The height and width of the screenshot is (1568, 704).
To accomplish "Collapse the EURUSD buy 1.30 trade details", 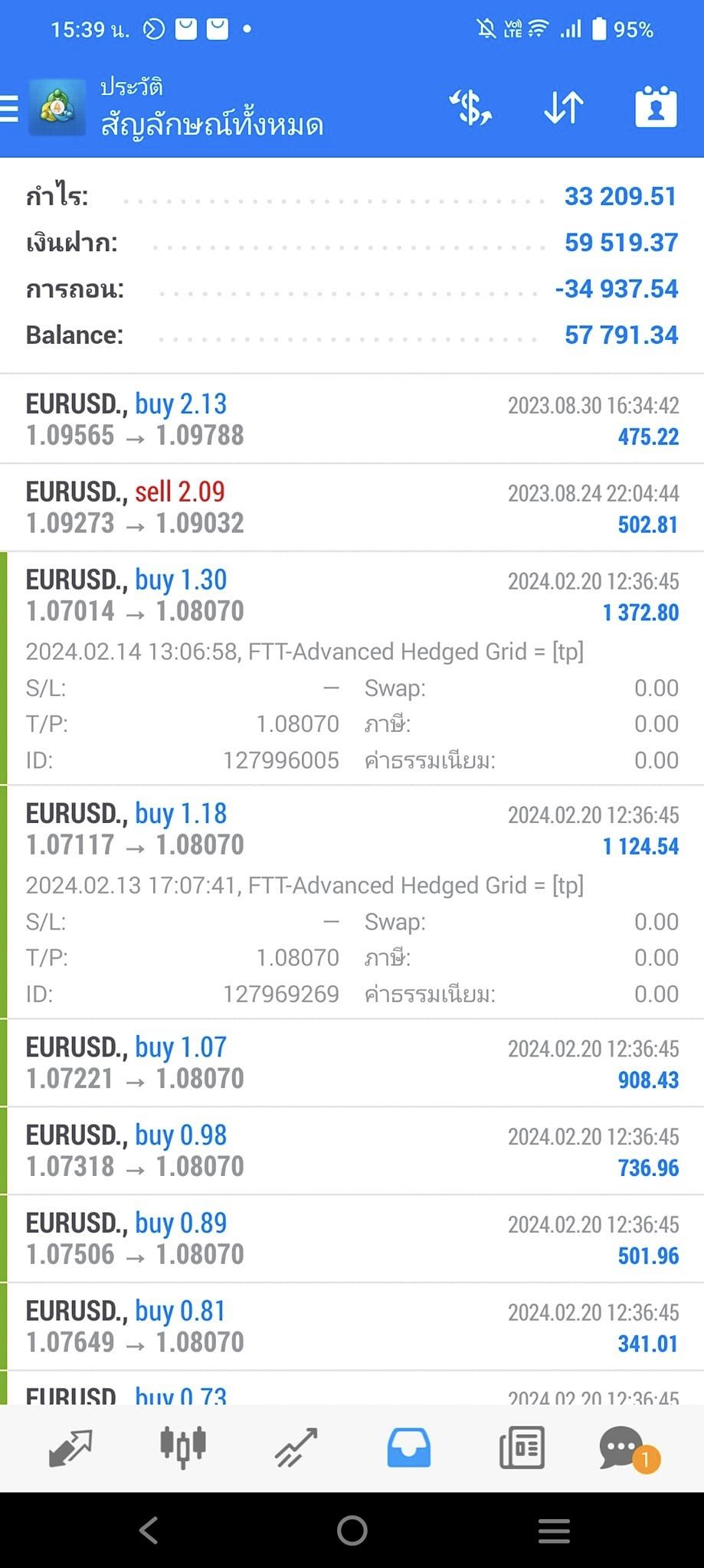I will click(352, 668).
